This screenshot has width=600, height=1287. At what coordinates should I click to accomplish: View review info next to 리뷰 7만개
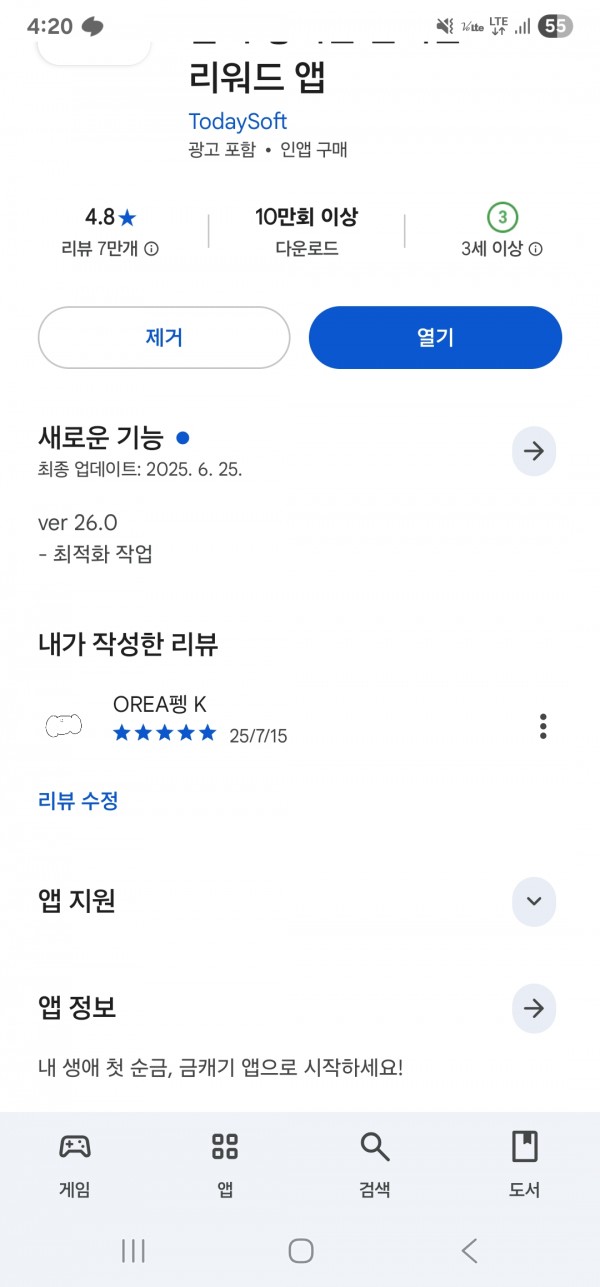[151, 249]
